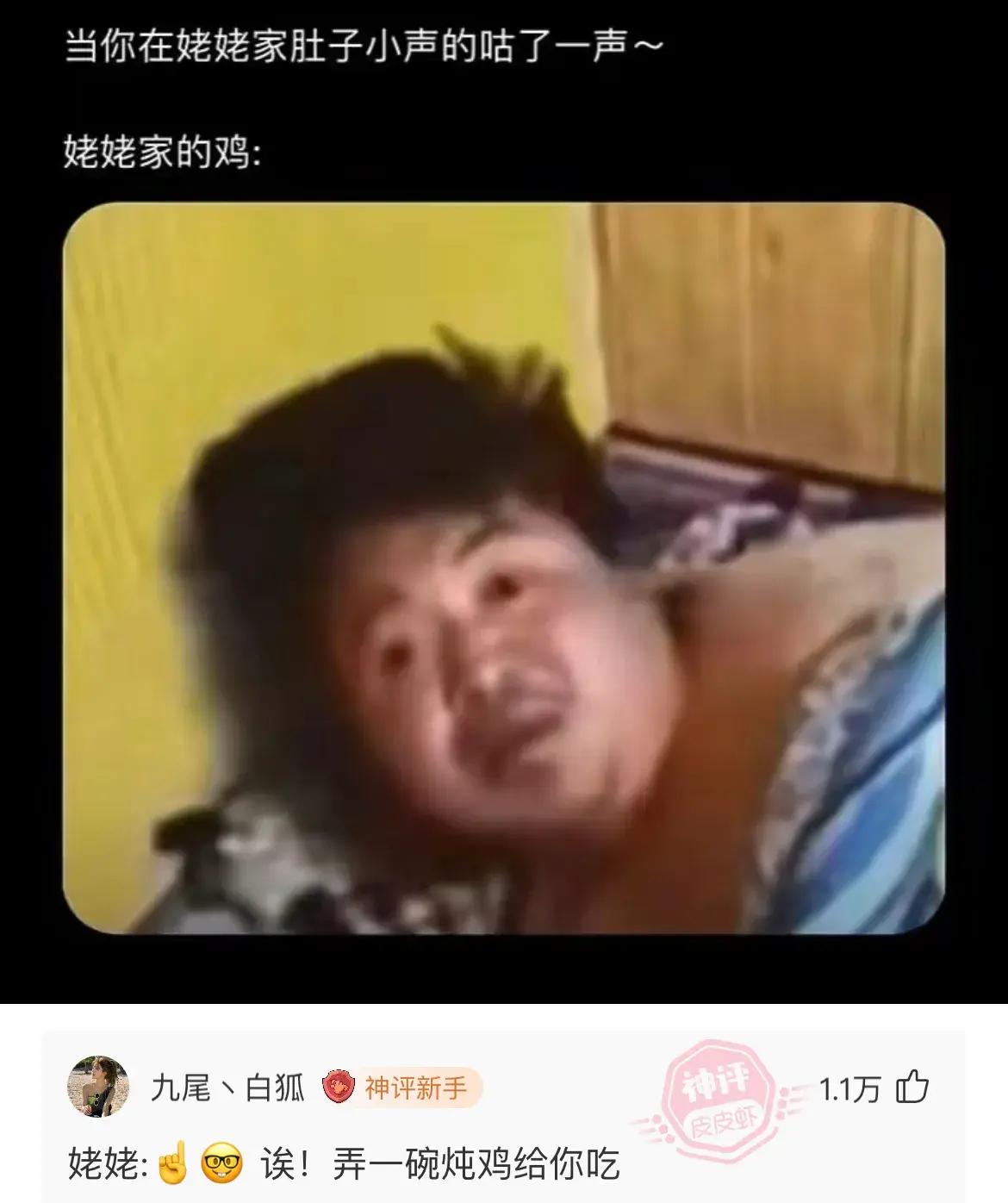This screenshot has height=1203, width=1008.
Task: Tap the username 九尾丶白狐
Action: coord(227,1088)
